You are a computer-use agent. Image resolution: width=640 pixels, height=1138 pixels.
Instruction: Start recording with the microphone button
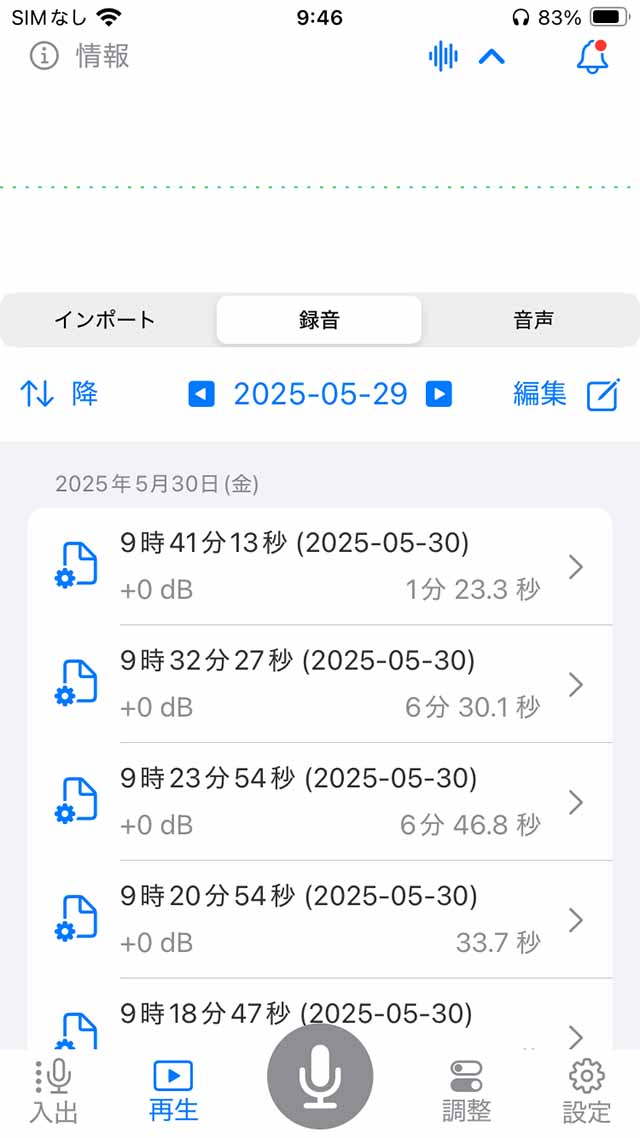tap(320, 1077)
